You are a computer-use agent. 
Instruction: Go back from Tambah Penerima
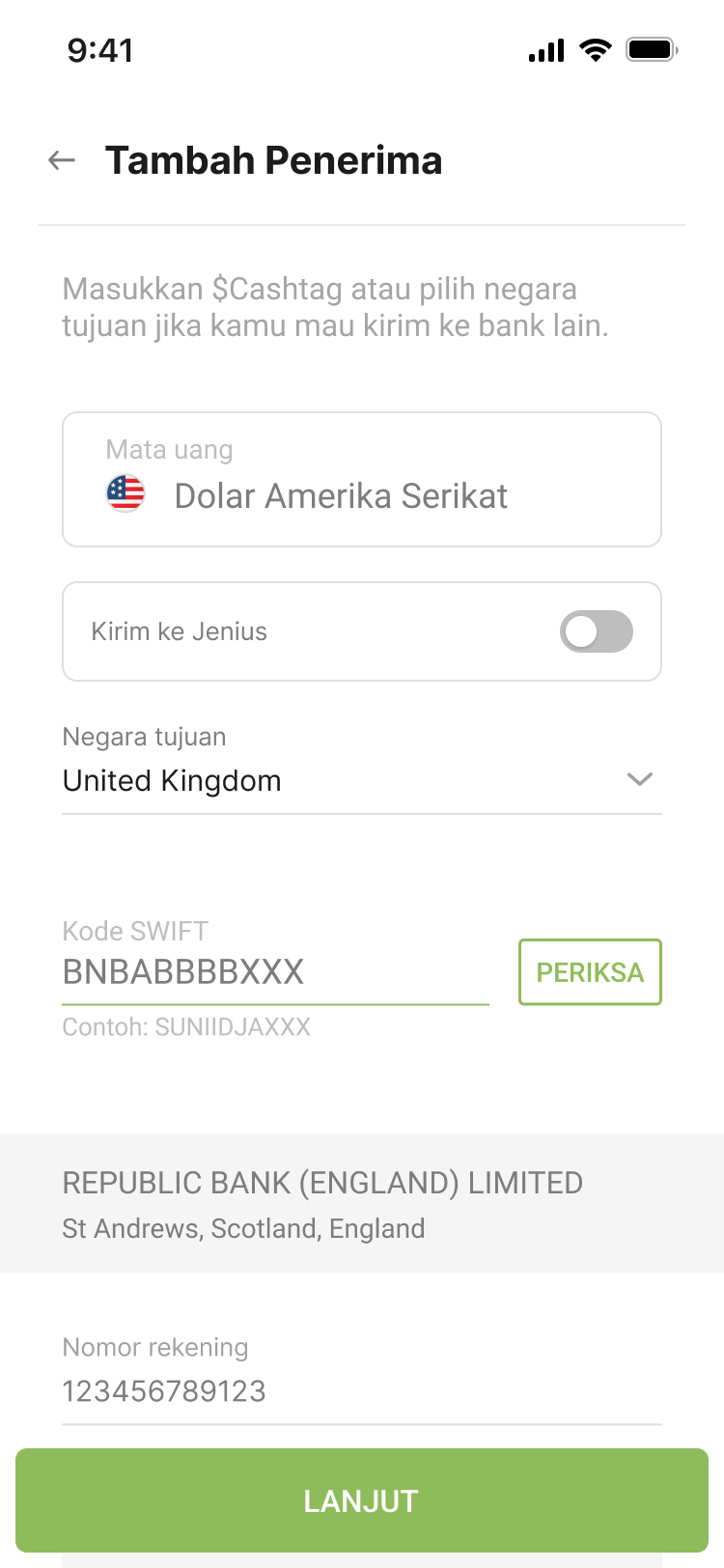(62, 160)
